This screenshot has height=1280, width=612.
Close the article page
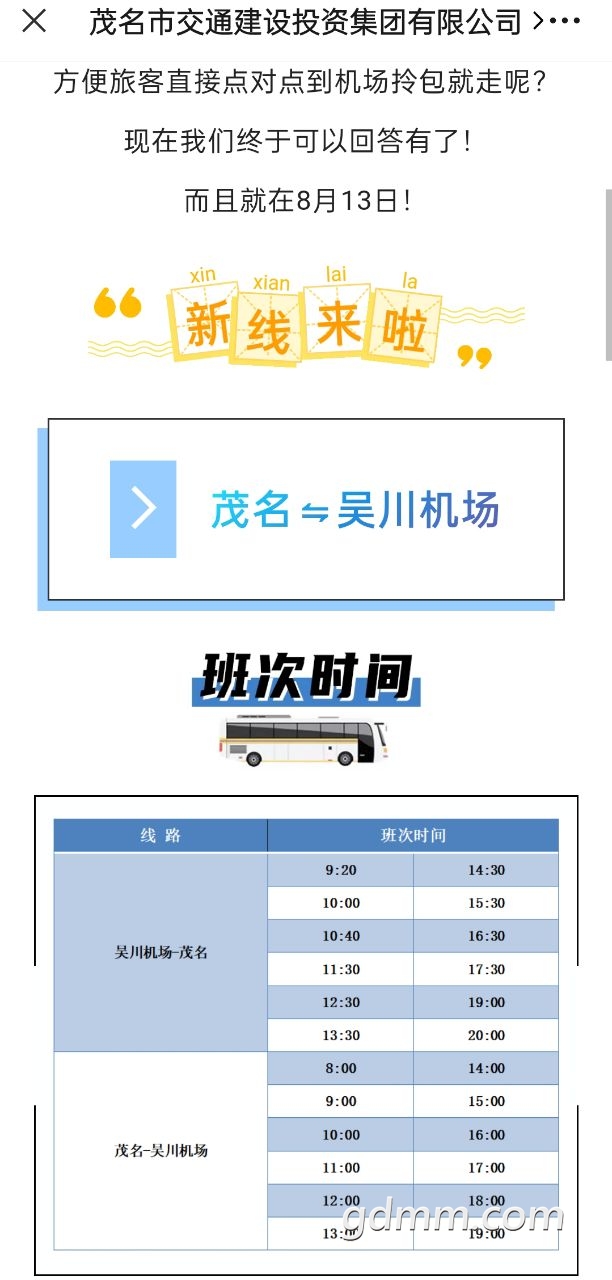click(34, 21)
